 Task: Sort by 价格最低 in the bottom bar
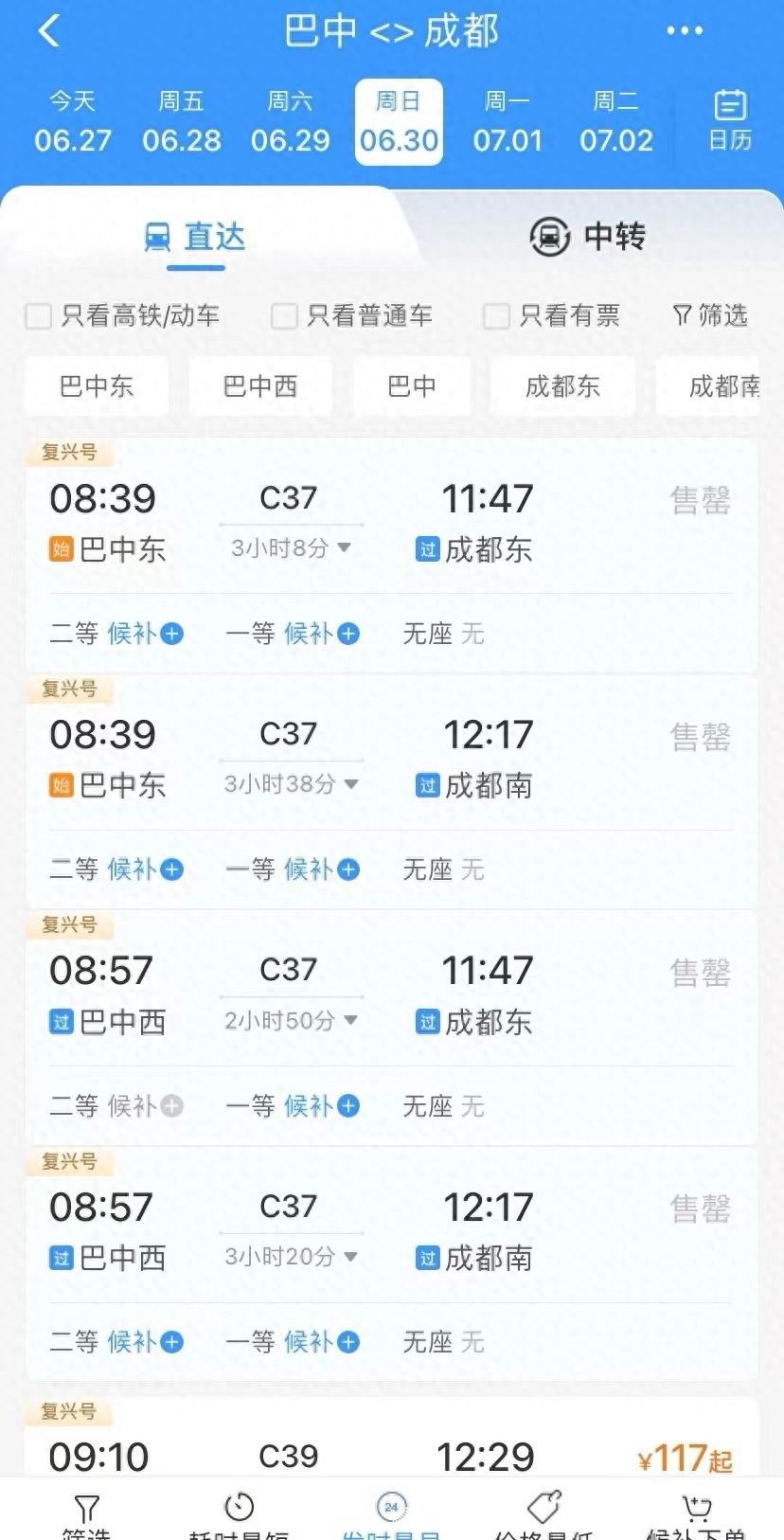(x=543, y=1515)
